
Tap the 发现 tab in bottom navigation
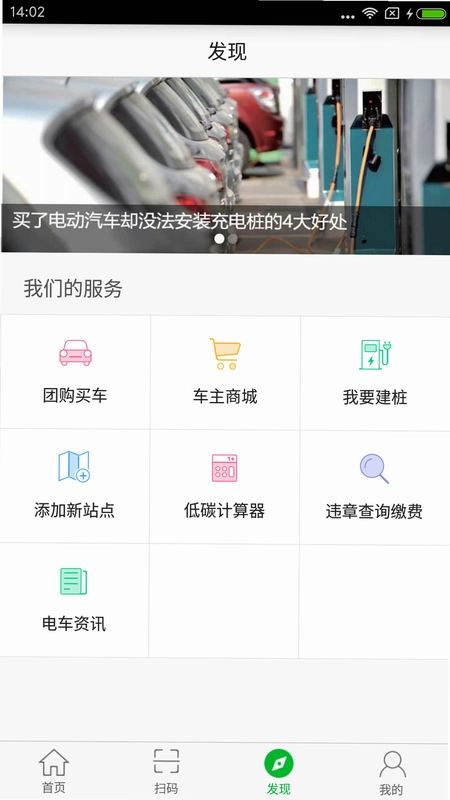pos(279,771)
